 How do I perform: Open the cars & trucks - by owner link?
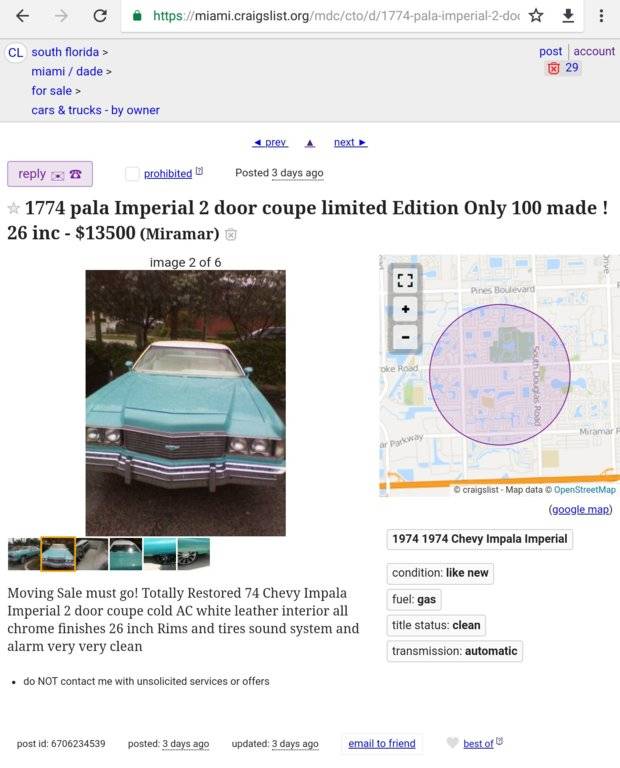pos(95,110)
